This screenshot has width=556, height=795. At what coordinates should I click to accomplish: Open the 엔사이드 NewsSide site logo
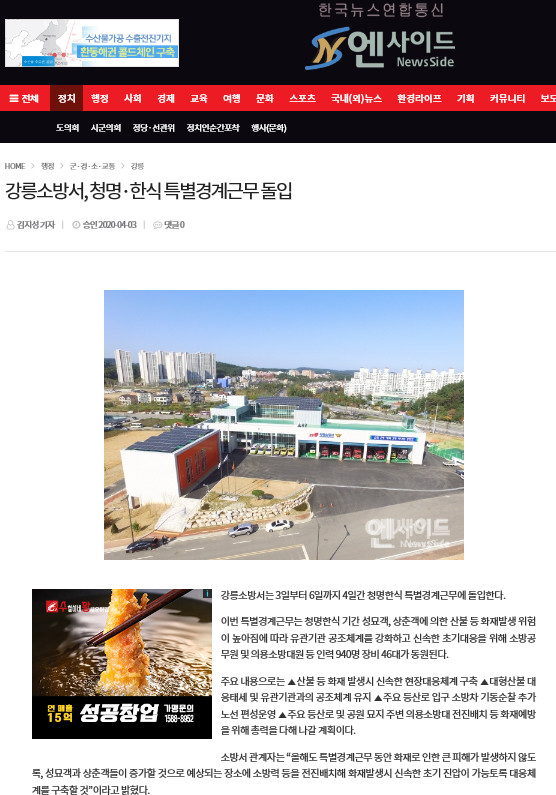click(380, 48)
